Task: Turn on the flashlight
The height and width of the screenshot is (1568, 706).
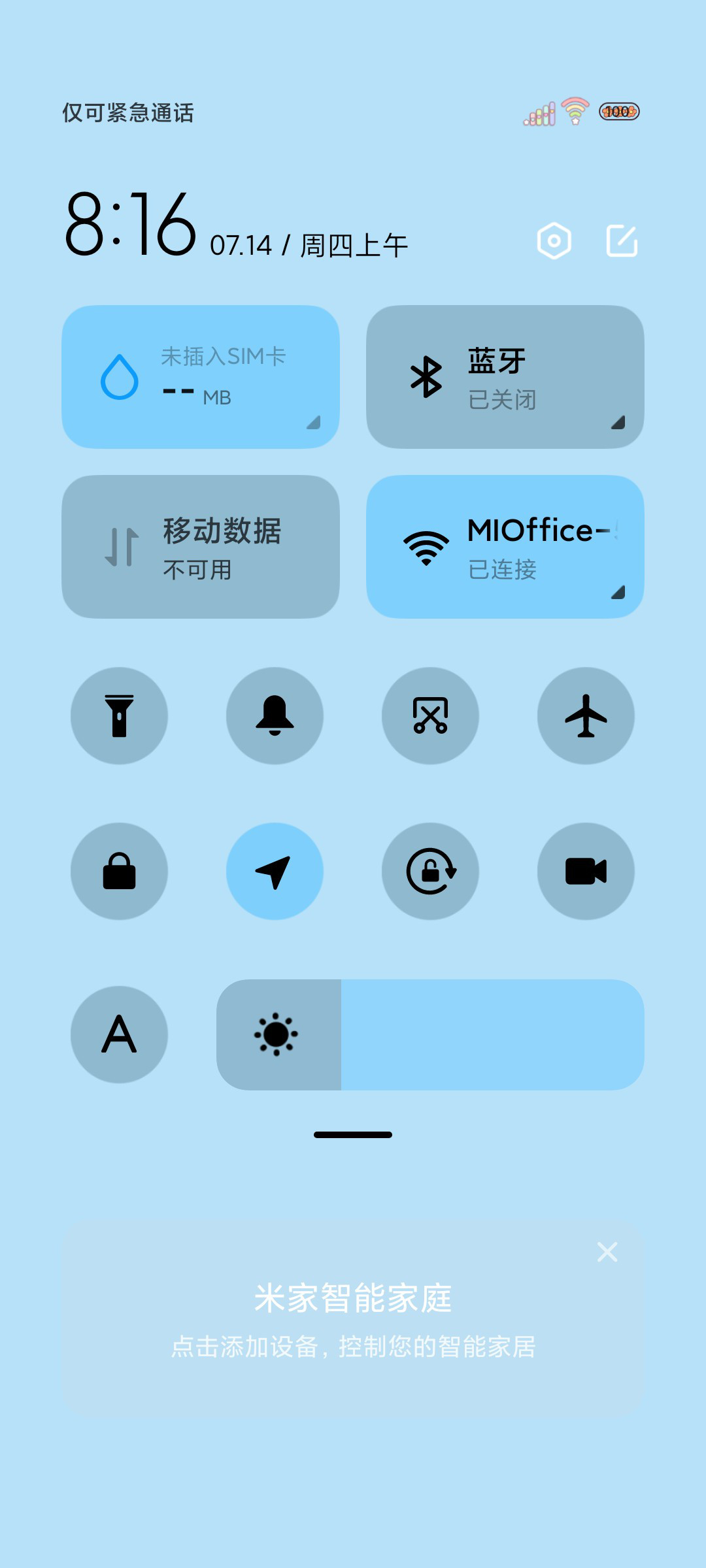Action: (119, 716)
